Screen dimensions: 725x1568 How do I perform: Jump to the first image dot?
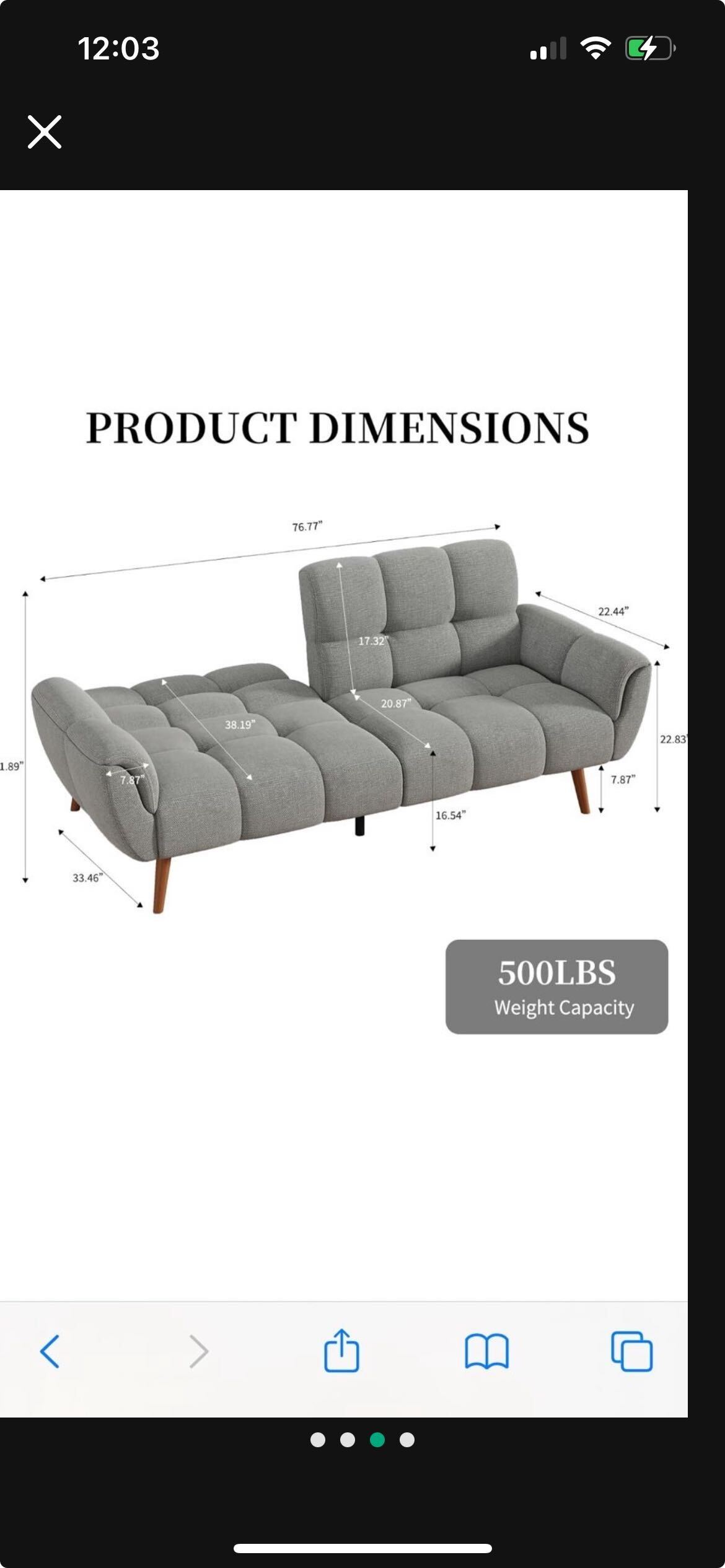318,1440
